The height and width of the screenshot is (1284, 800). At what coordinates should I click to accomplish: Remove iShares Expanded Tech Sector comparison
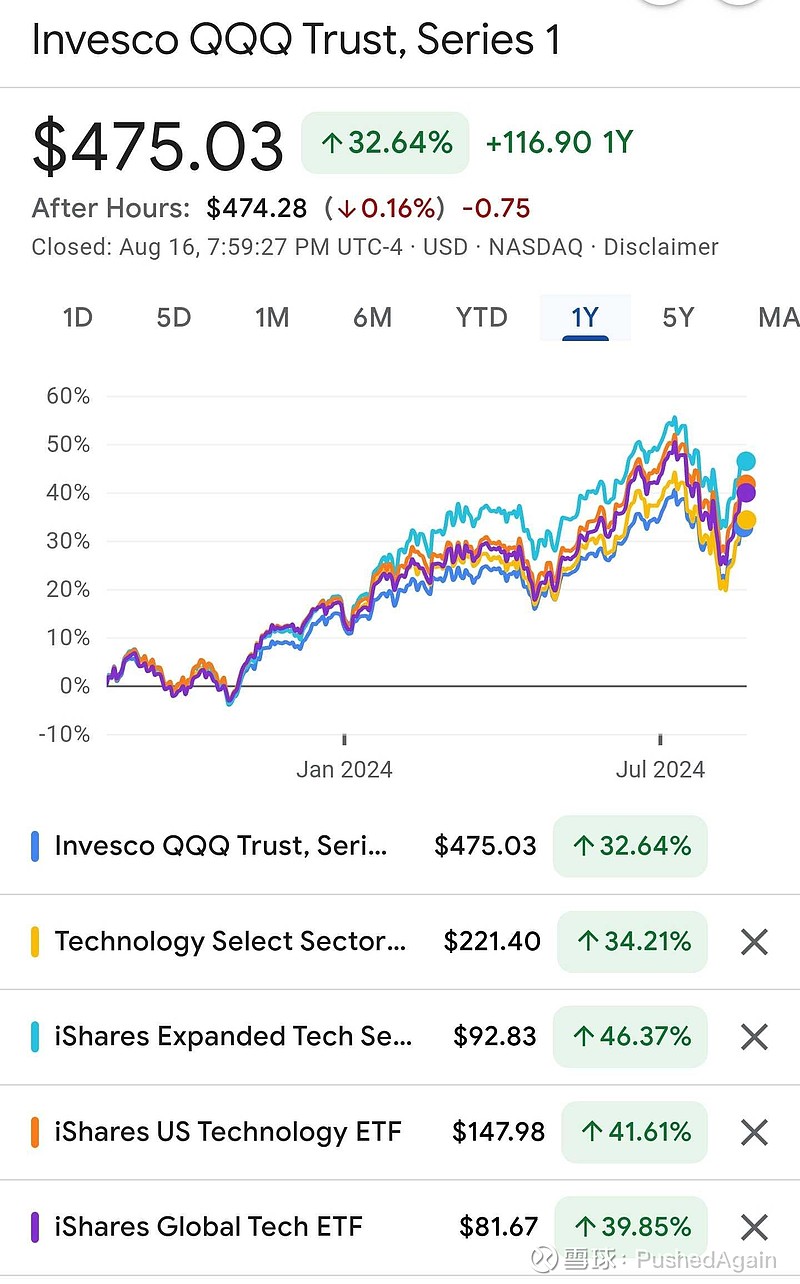pos(753,1037)
